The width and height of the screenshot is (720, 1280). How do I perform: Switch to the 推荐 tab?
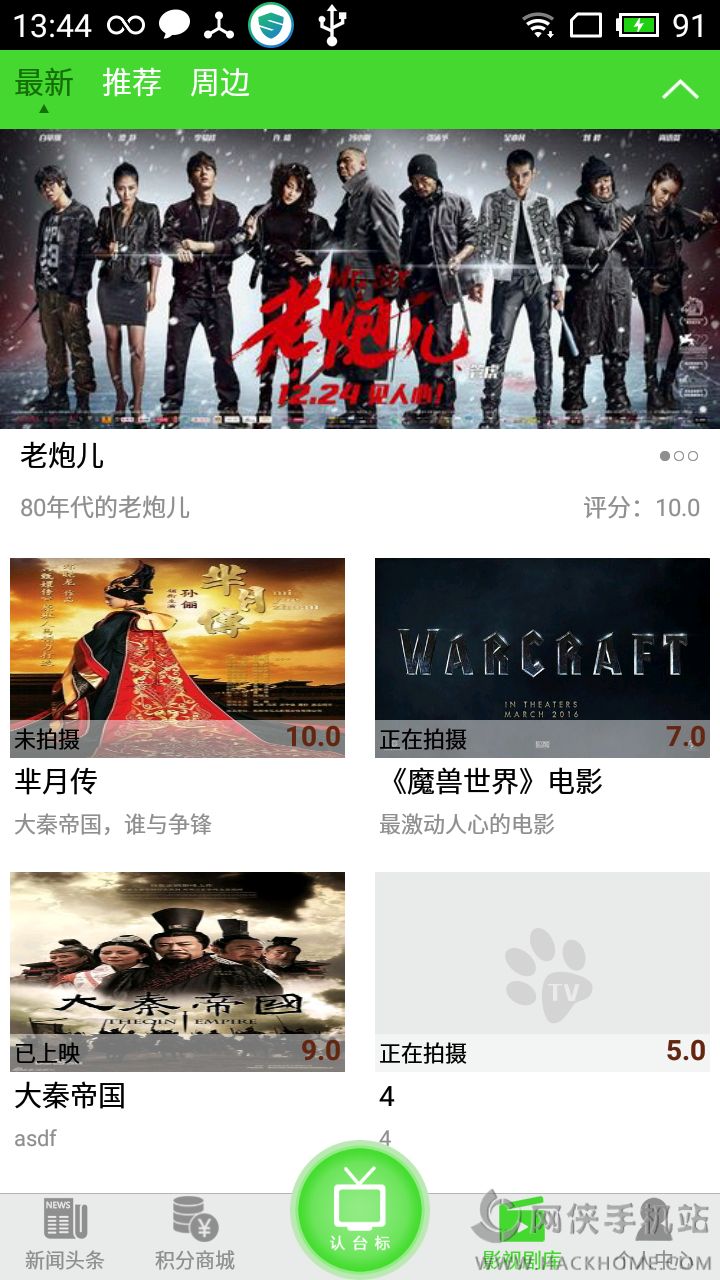click(x=132, y=83)
